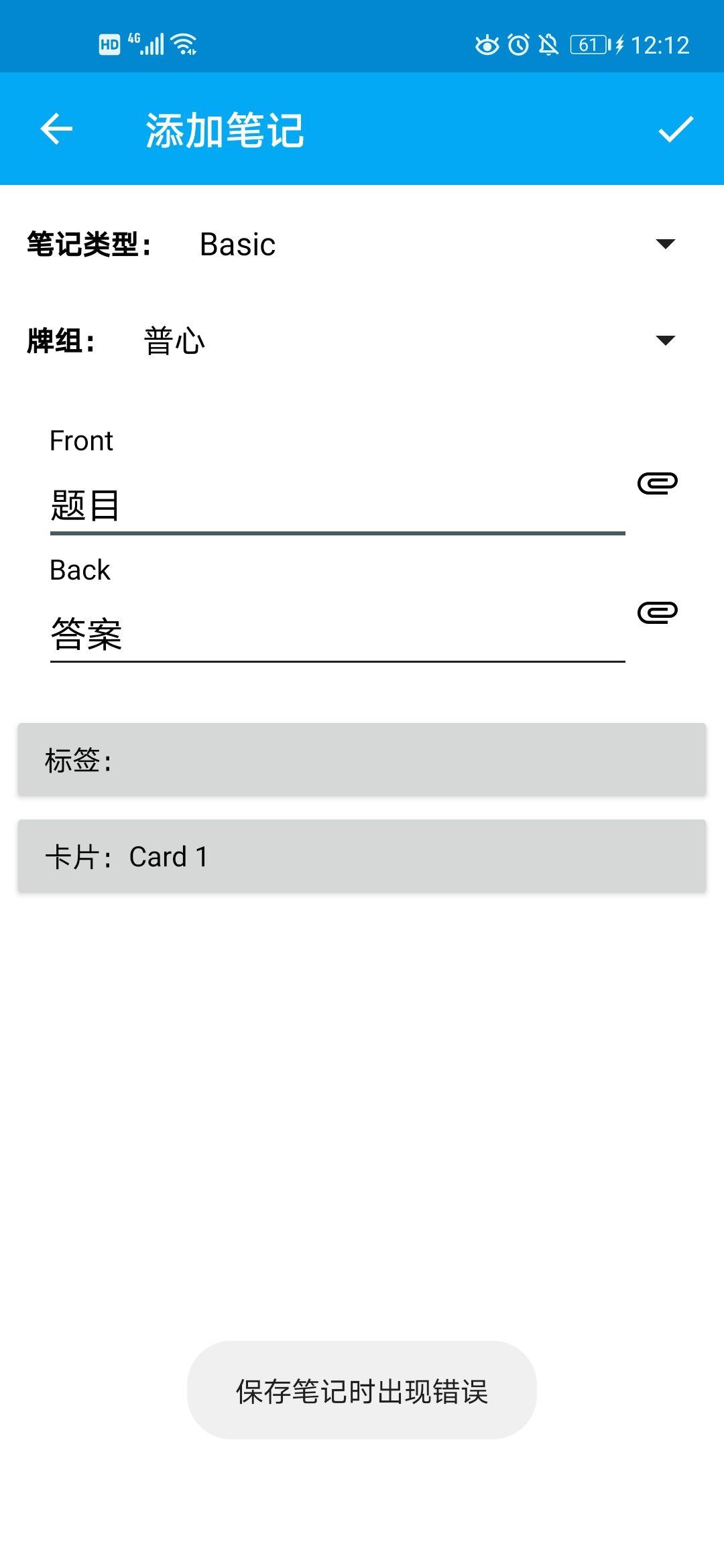
Task: Open the 标签 tag selector
Action: 362,760
